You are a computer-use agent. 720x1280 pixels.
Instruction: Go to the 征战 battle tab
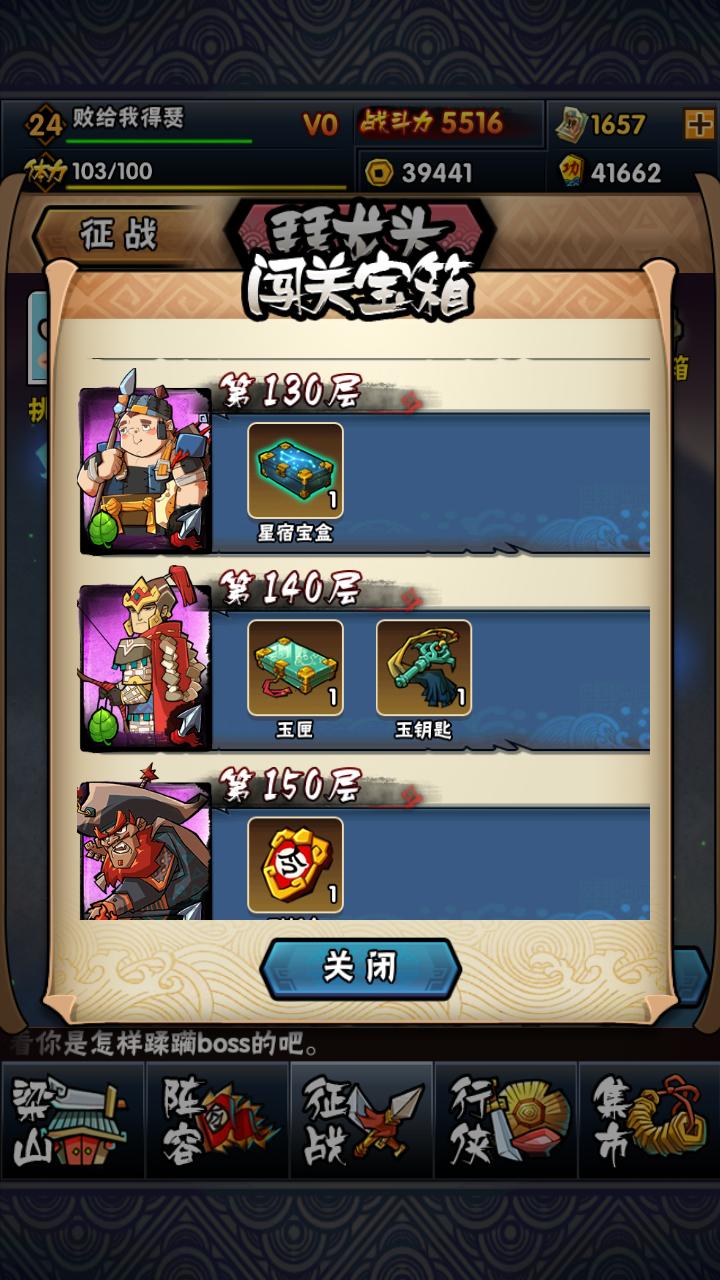coord(361,1120)
